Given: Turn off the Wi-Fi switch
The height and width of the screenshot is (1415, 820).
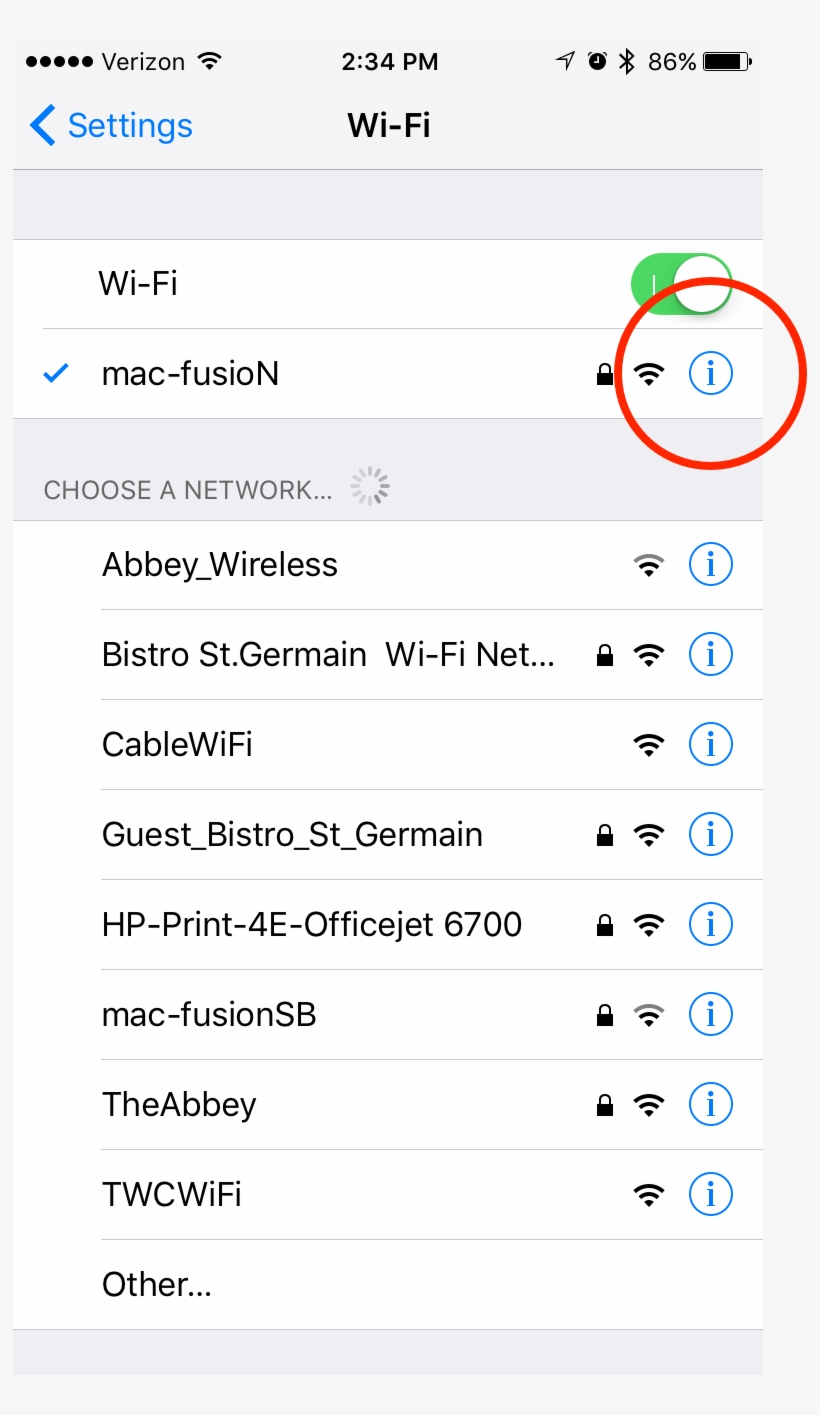Looking at the screenshot, I should coord(684,283).
